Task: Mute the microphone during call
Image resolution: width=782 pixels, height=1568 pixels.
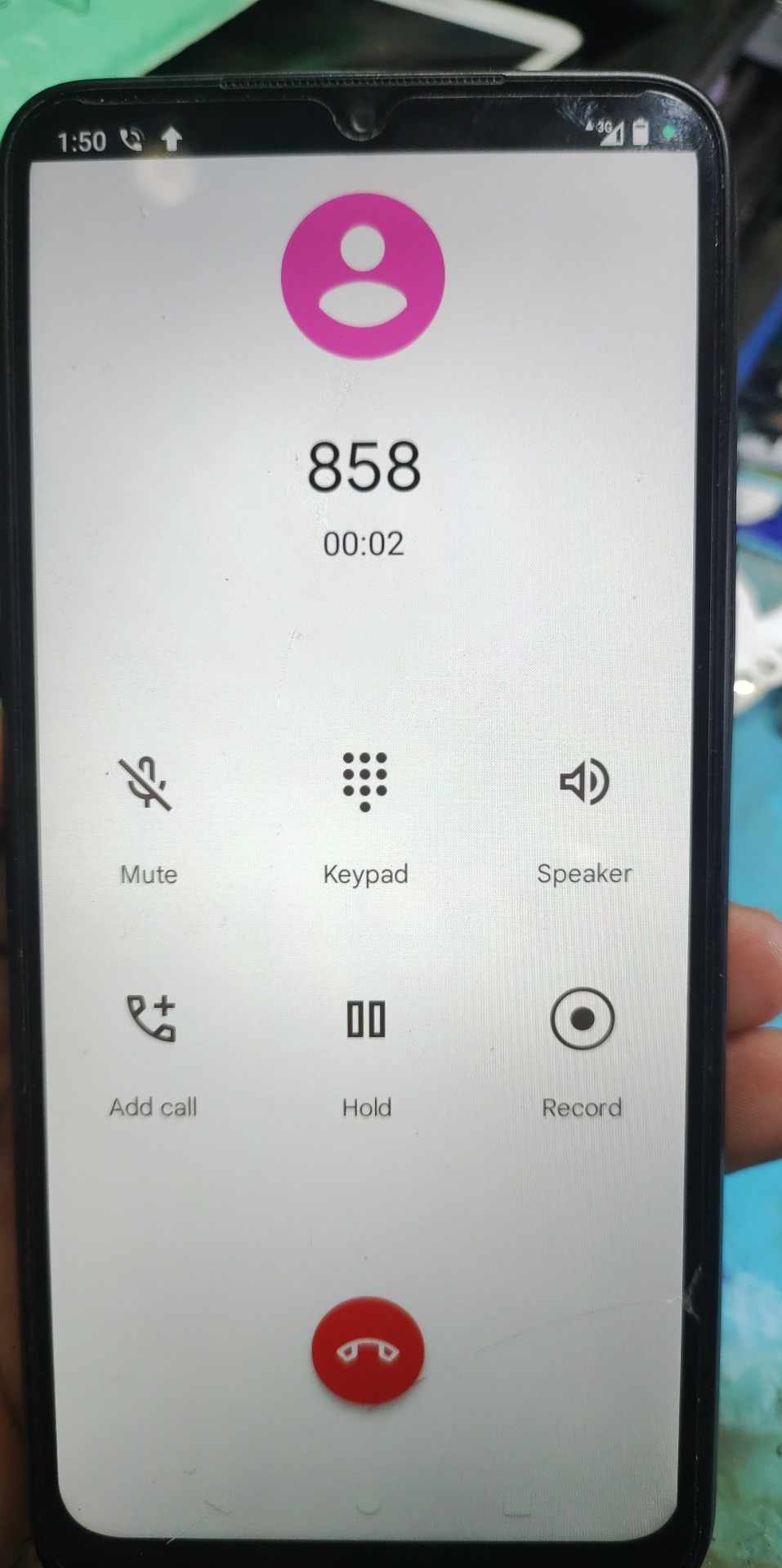Action: [145, 784]
